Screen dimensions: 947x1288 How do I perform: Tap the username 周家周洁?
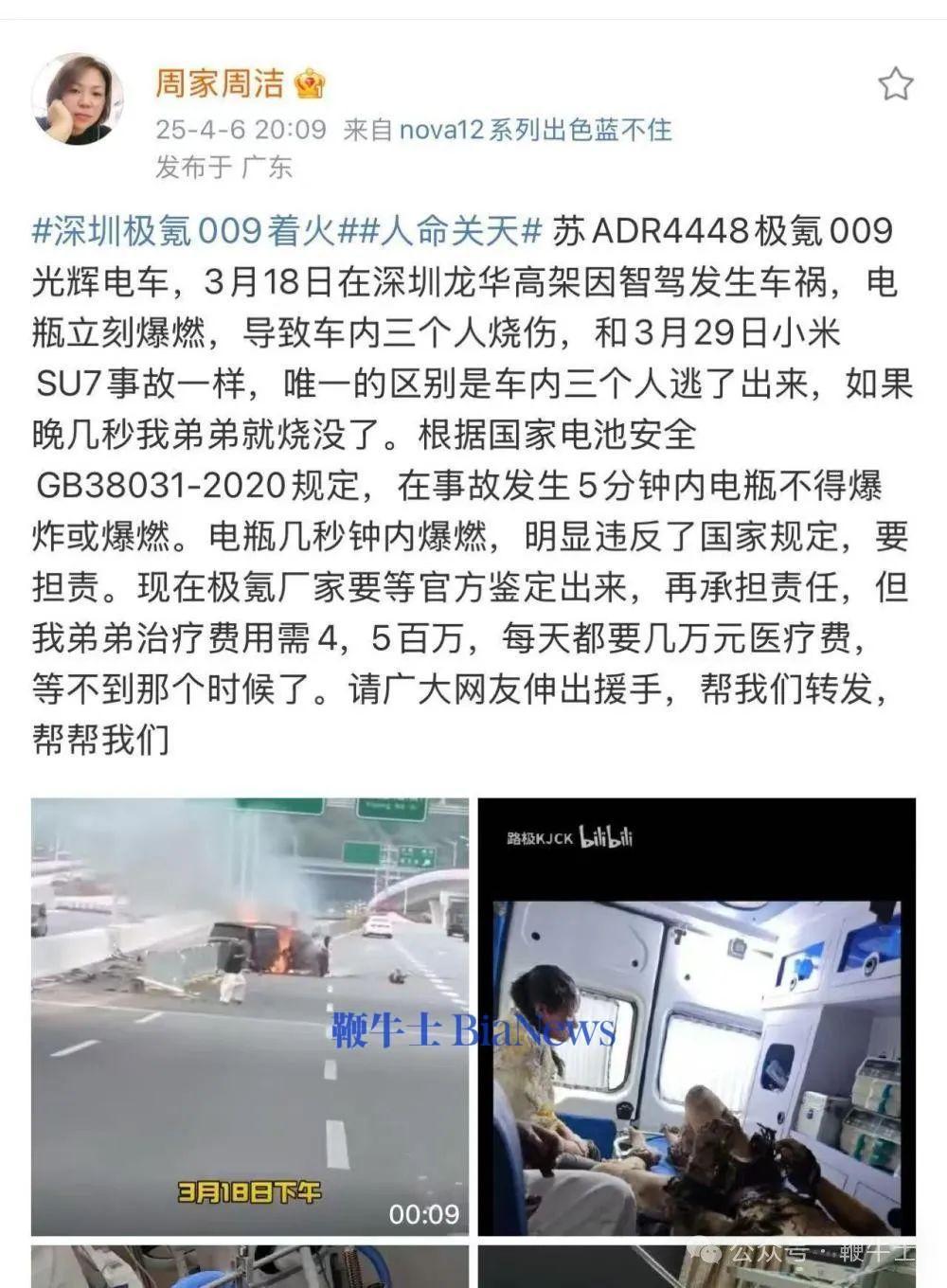[219, 83]
